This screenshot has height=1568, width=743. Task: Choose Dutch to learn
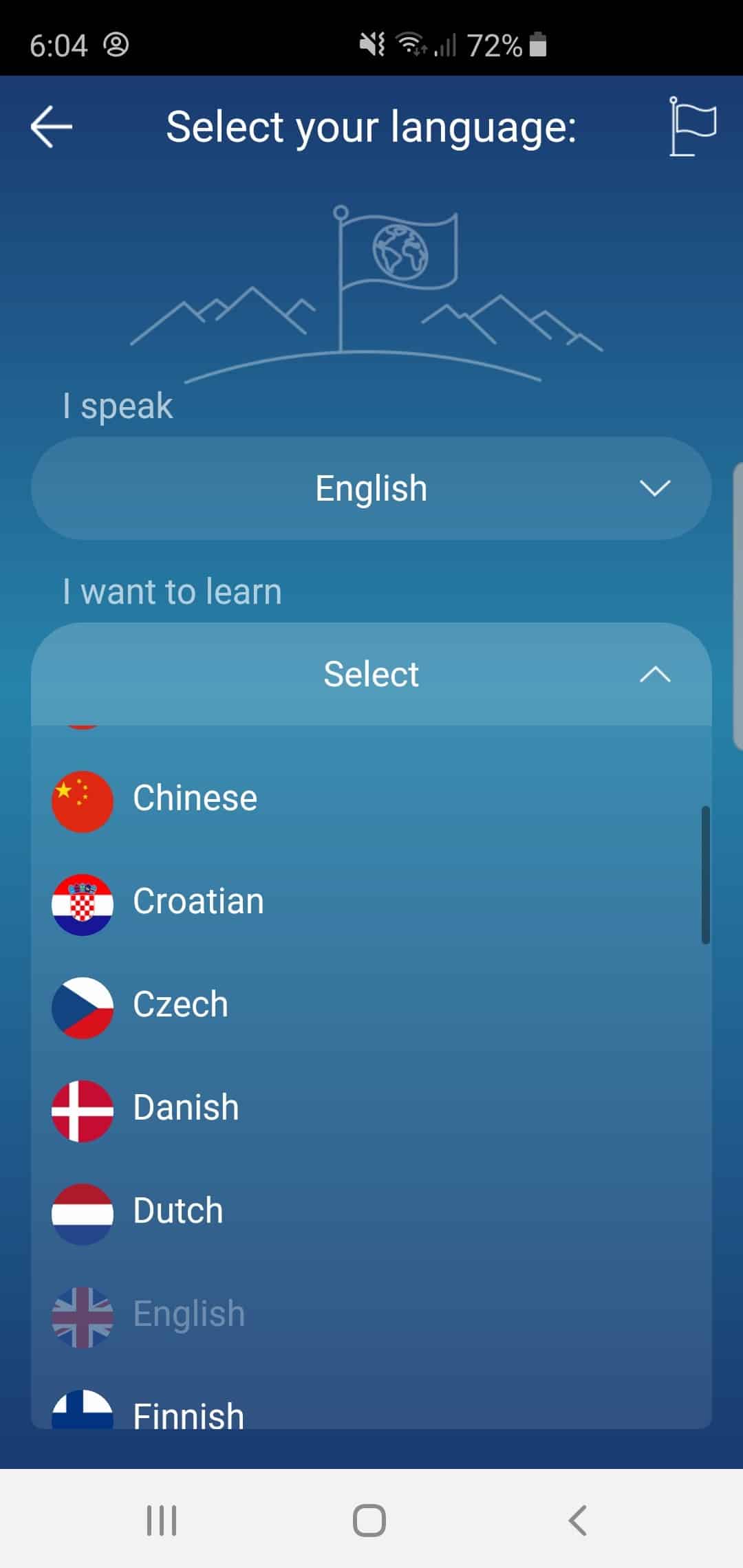point(177,1211)
